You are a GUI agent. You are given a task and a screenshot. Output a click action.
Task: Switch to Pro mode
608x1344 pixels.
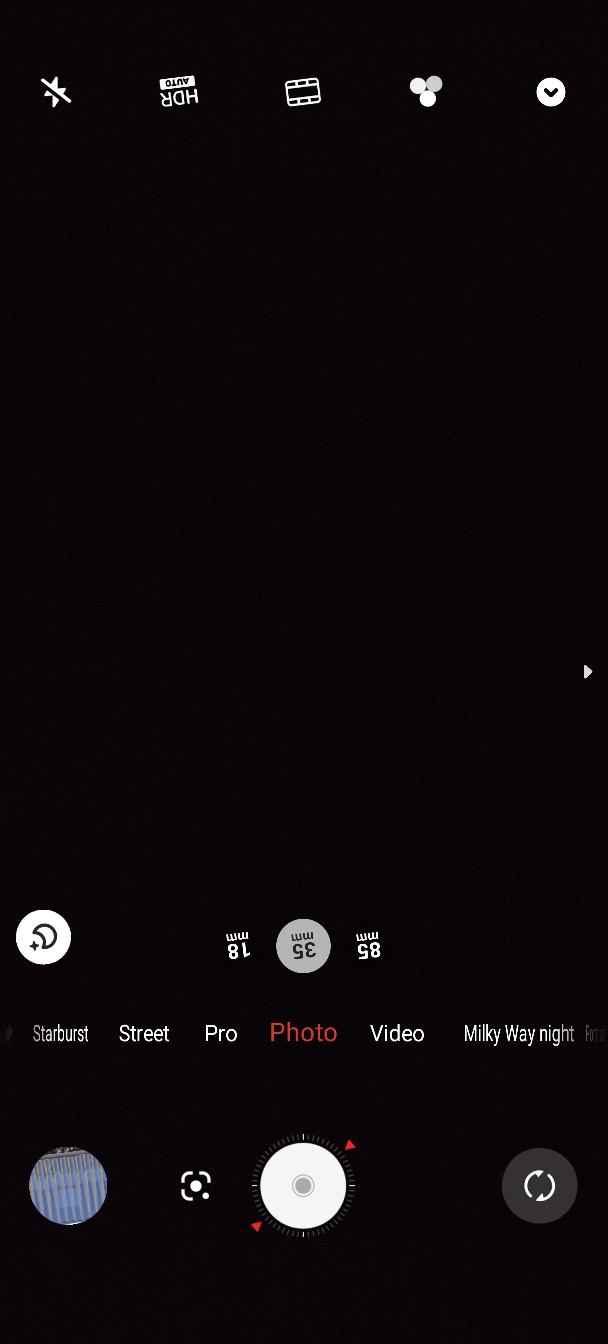coord(221,1034)
